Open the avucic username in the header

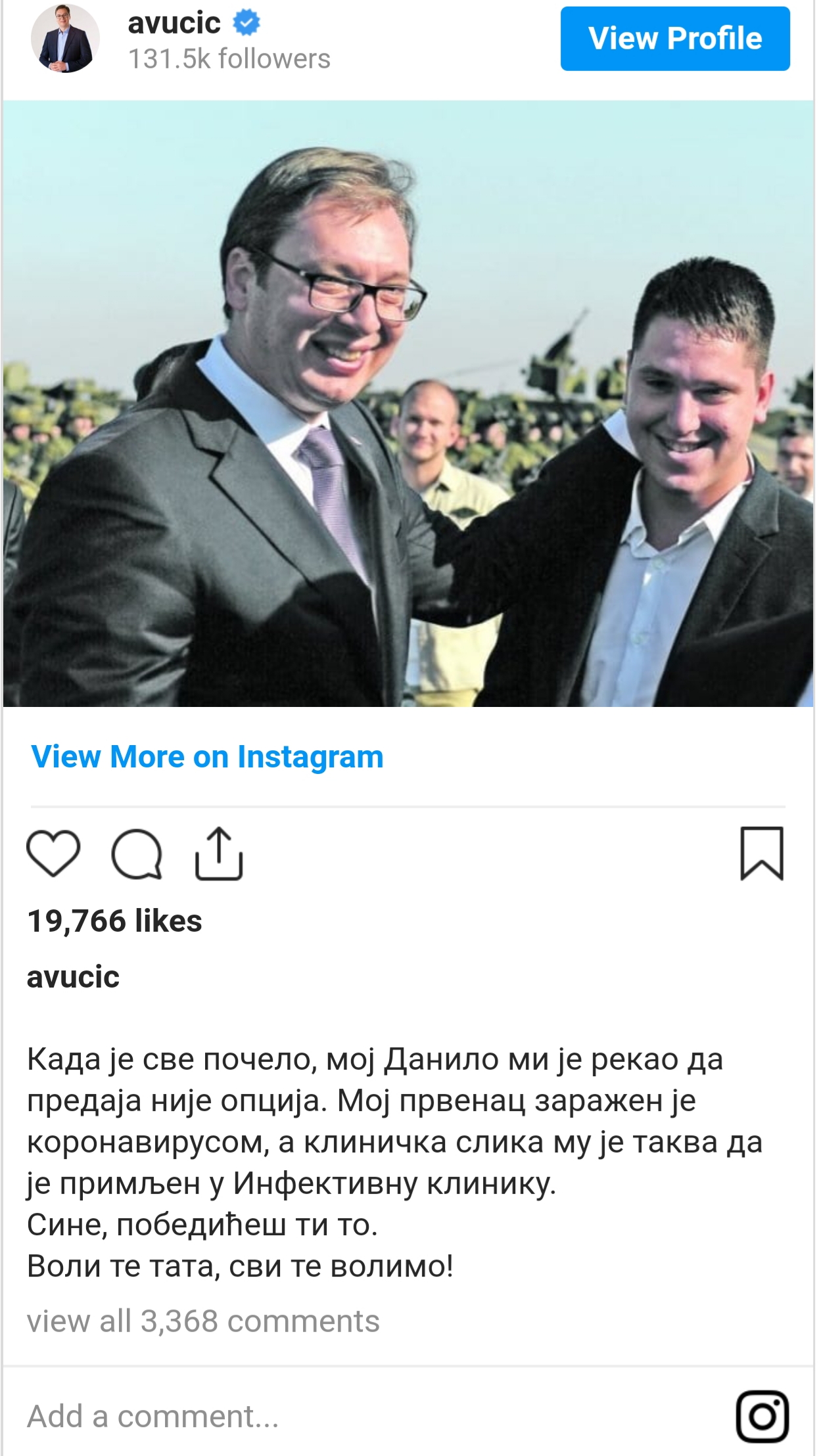[x=174, y=24]
